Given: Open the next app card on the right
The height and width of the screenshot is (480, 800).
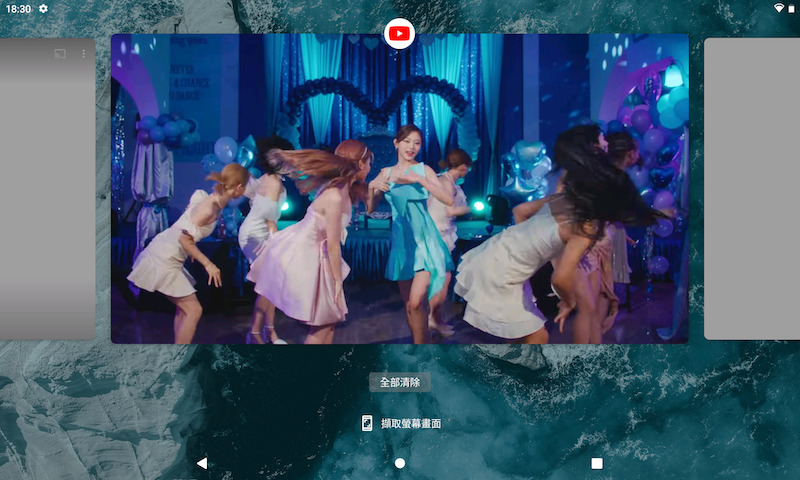Looking at the screenshot, I should pos(752,190).
